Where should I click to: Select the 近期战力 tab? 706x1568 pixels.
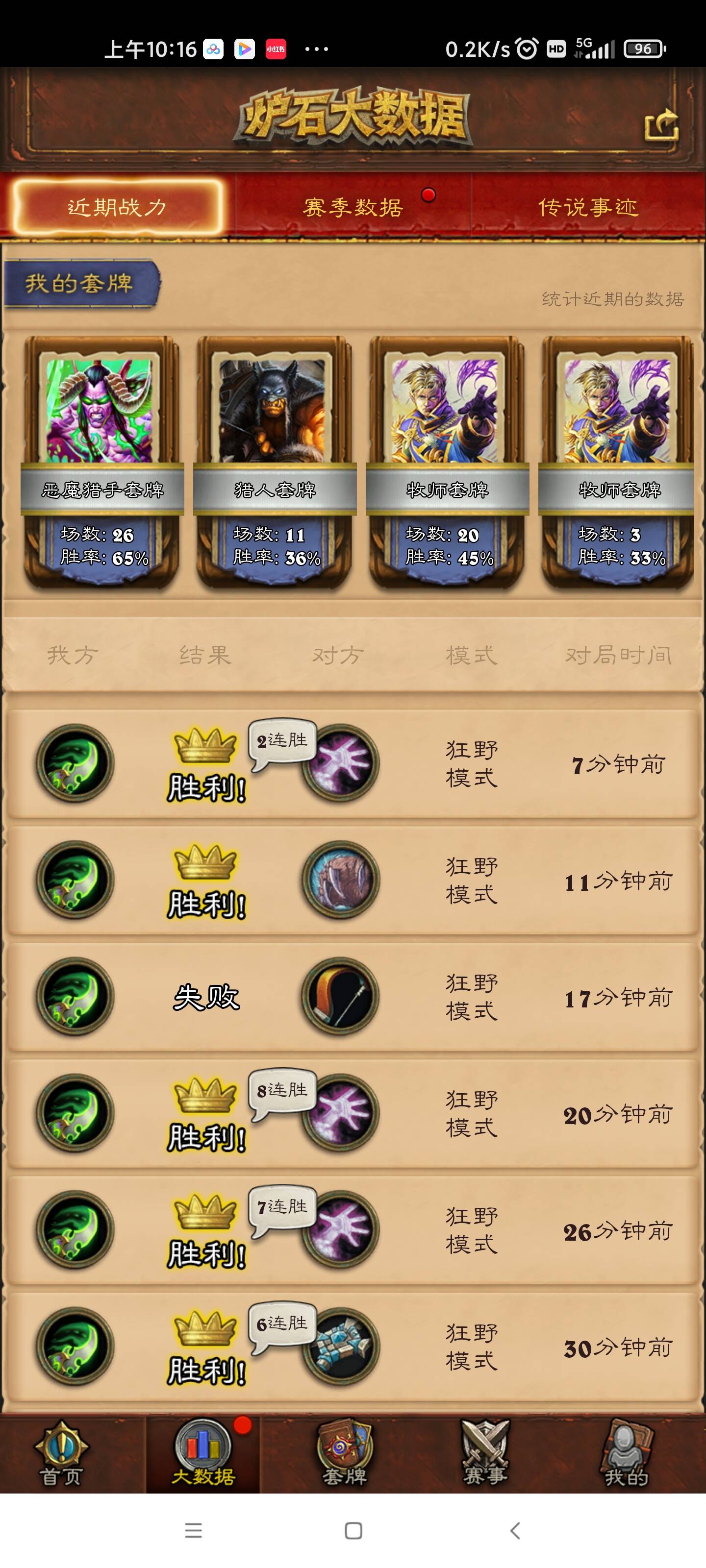click(x=117, y=208)
